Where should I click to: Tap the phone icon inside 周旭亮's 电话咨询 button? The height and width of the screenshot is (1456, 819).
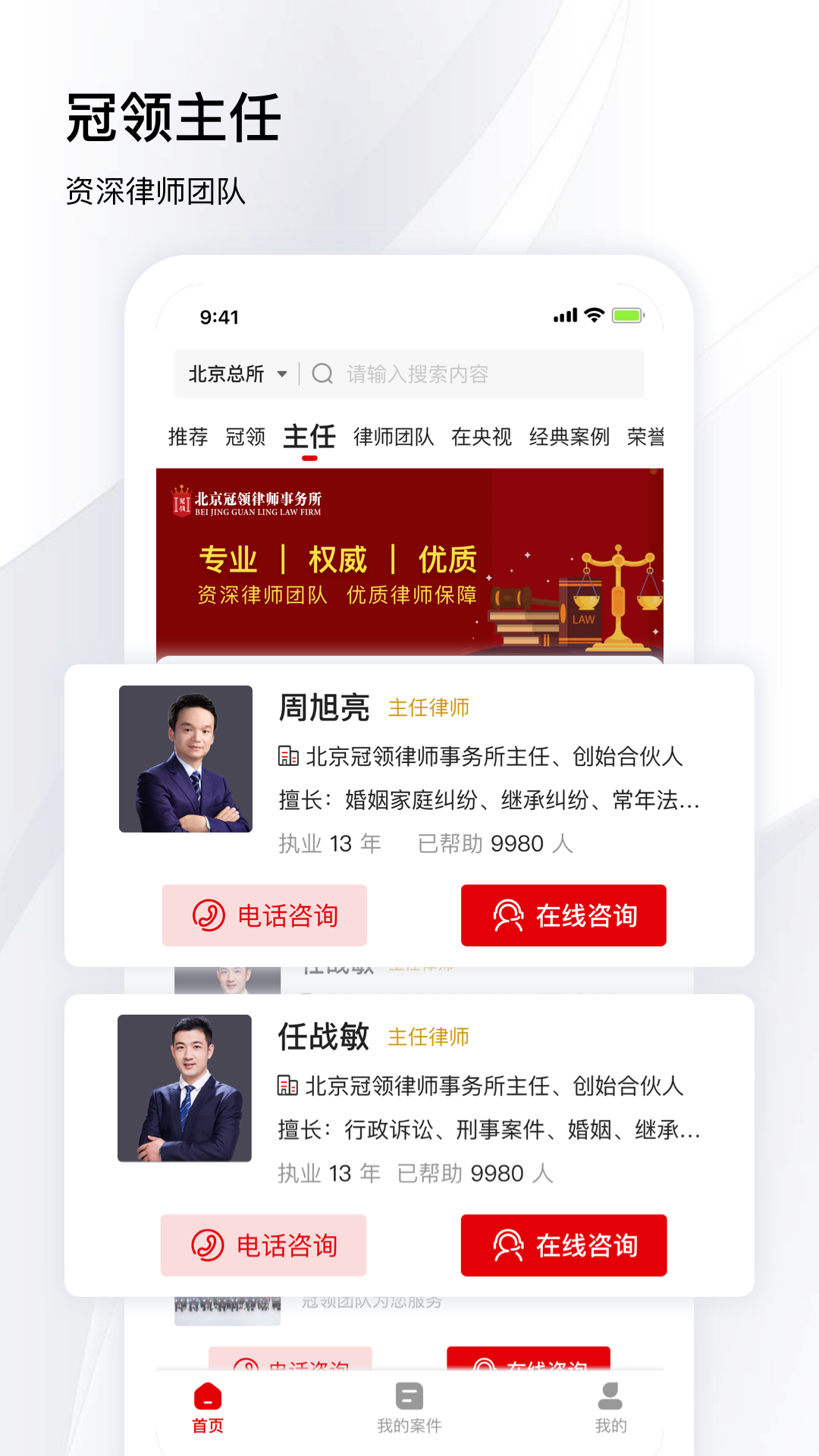tap(208, 916)
